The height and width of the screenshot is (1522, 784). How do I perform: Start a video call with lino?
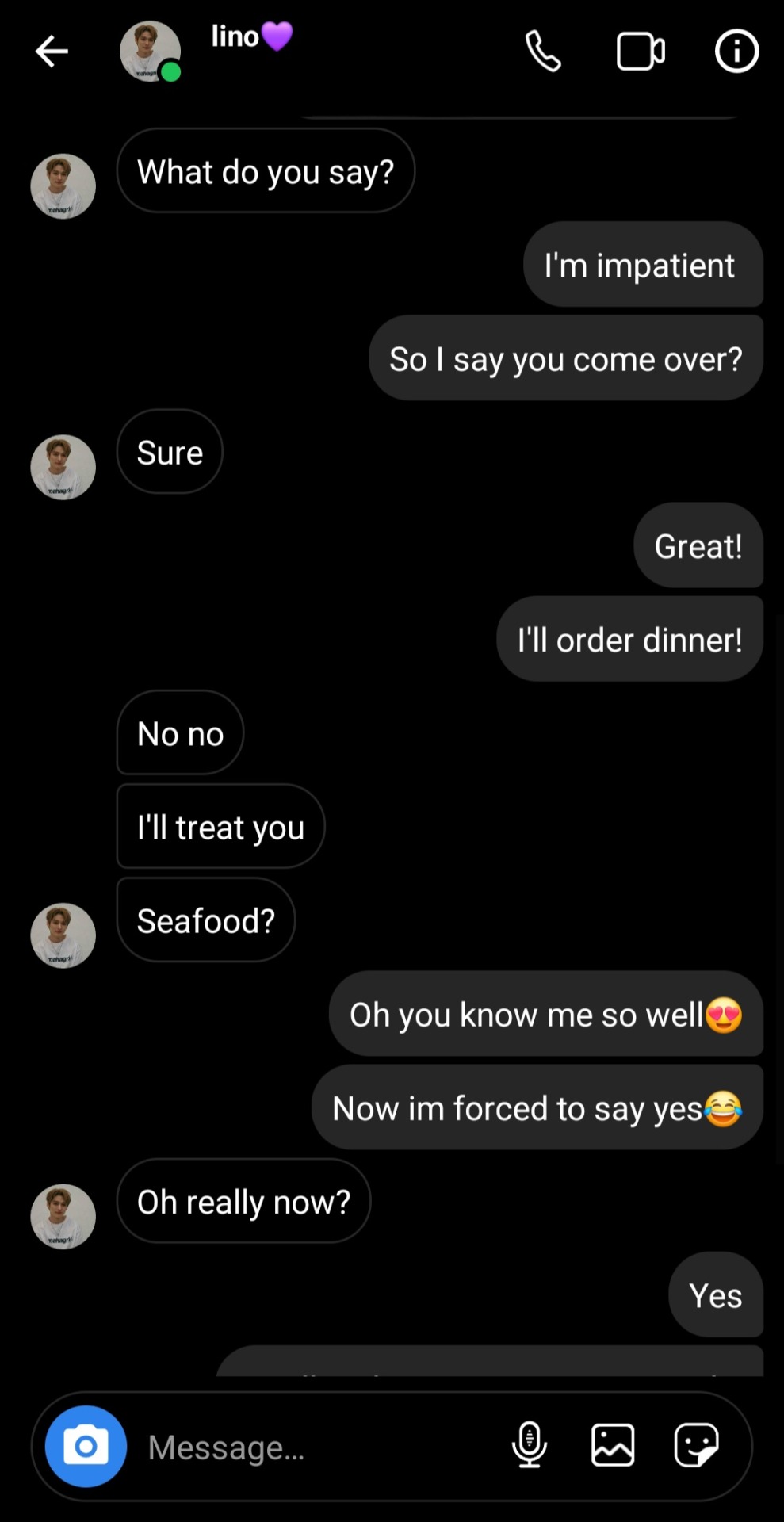point(641,52)
